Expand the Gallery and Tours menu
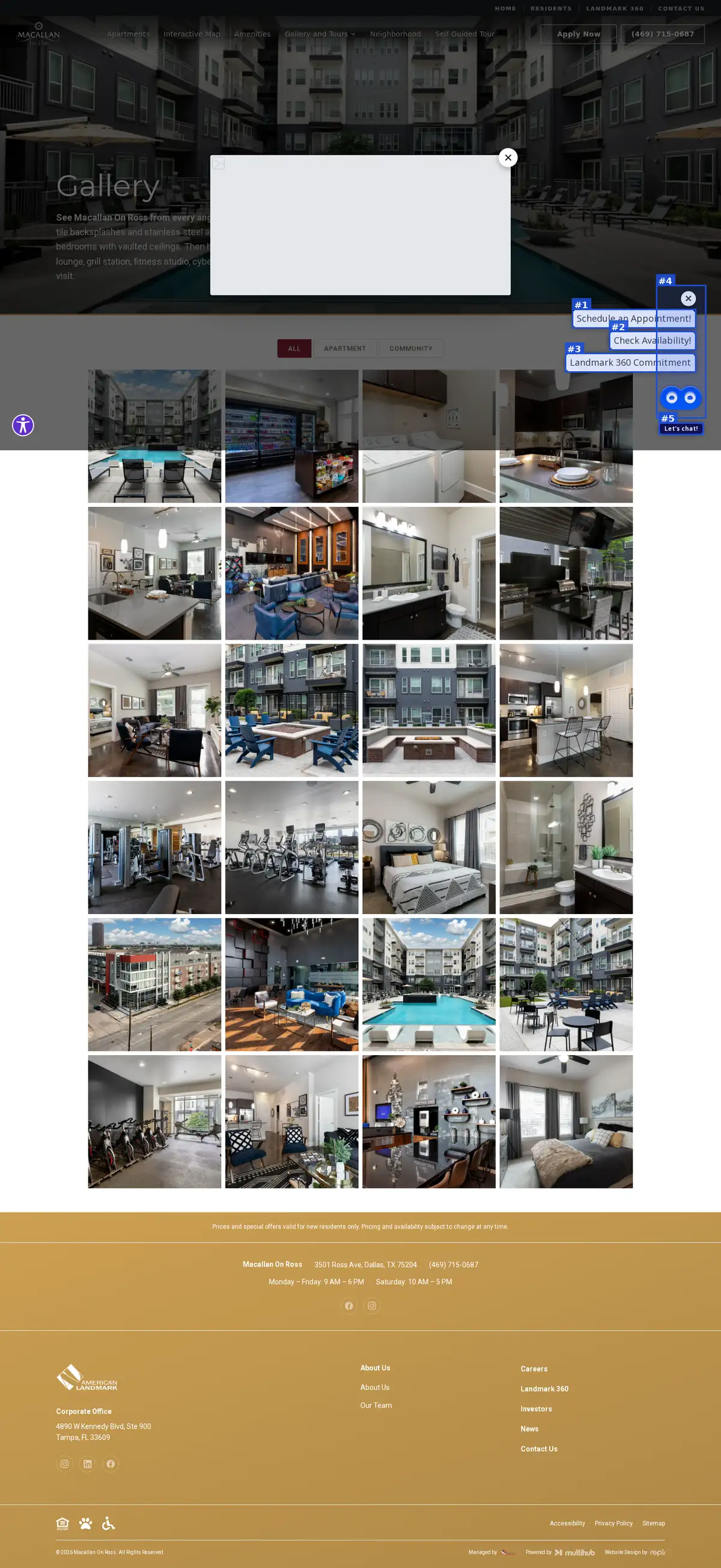 point(320,34)
